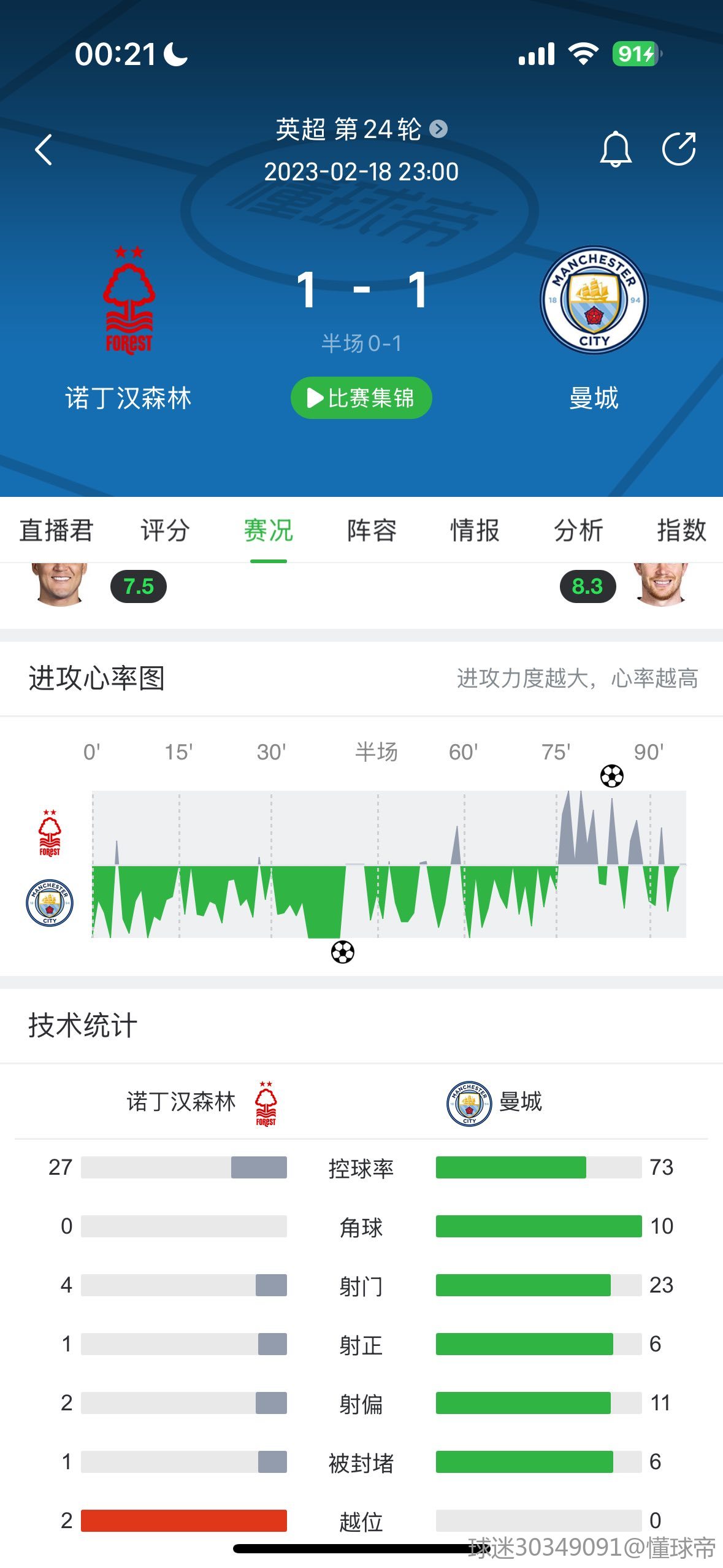Open 英超 第24轮 round details
The width and height of the screenshot is (723, 1568).
tap(361, 129)
